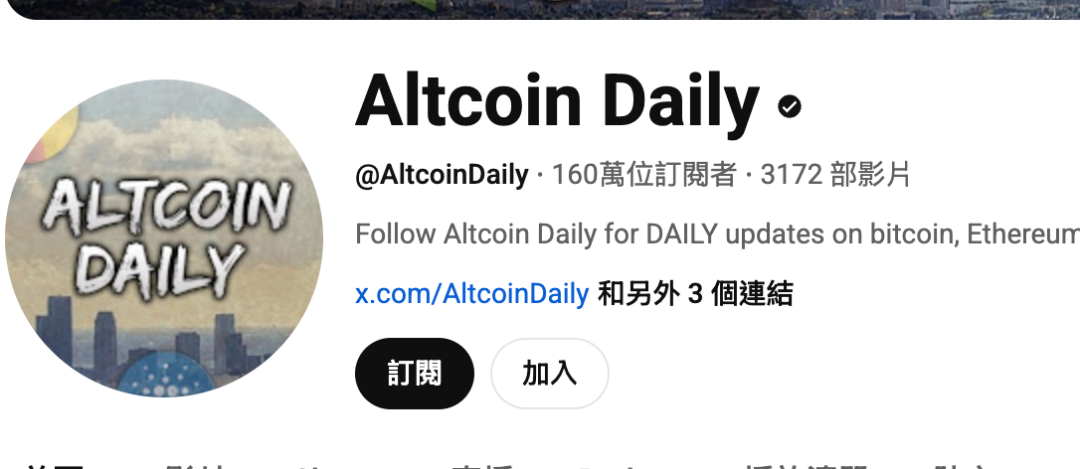The height and width of the screenshot is (469, 1080).
Task: Open the x.com/AltcoinDaily link
Action: click(472, 294)
